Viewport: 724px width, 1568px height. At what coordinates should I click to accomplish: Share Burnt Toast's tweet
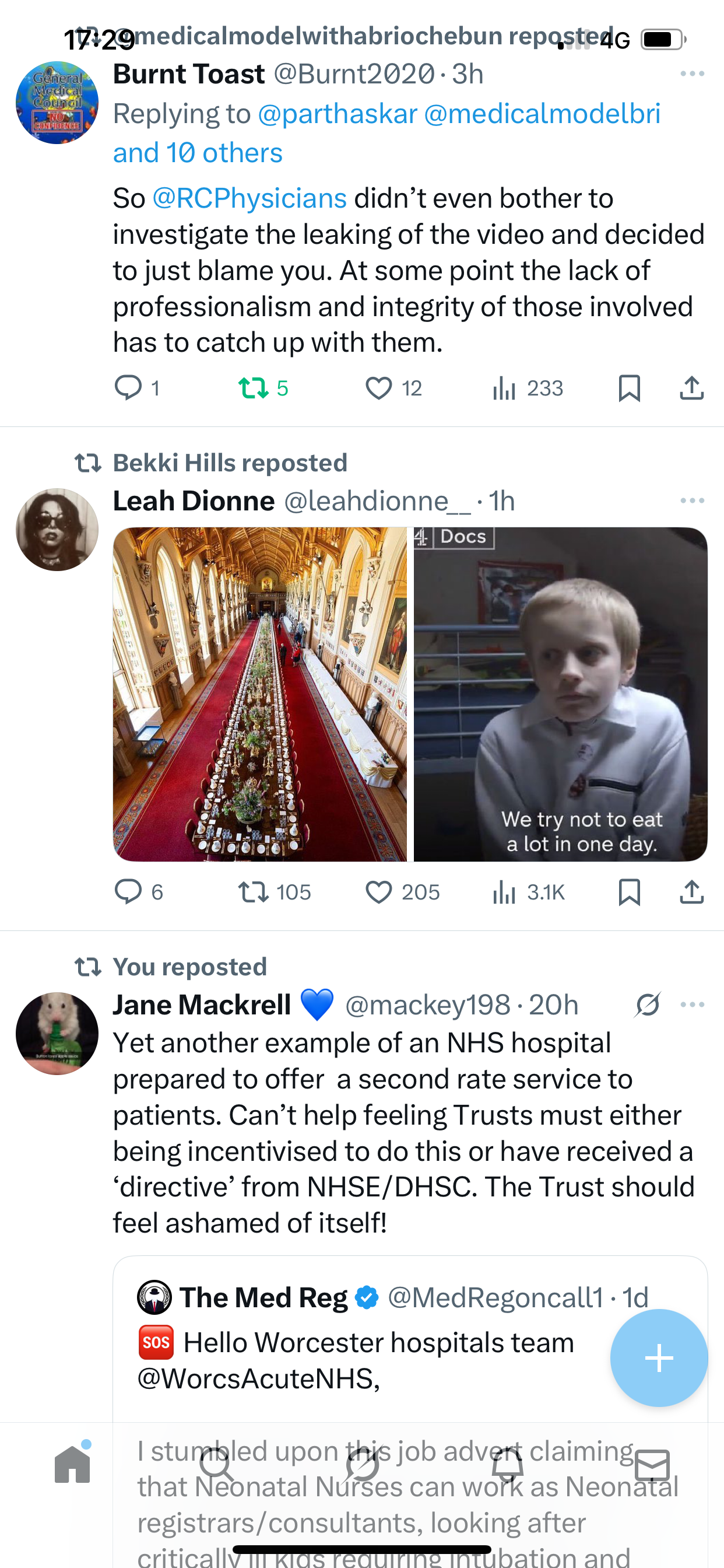pyautogui.click(x=692, y=388)
